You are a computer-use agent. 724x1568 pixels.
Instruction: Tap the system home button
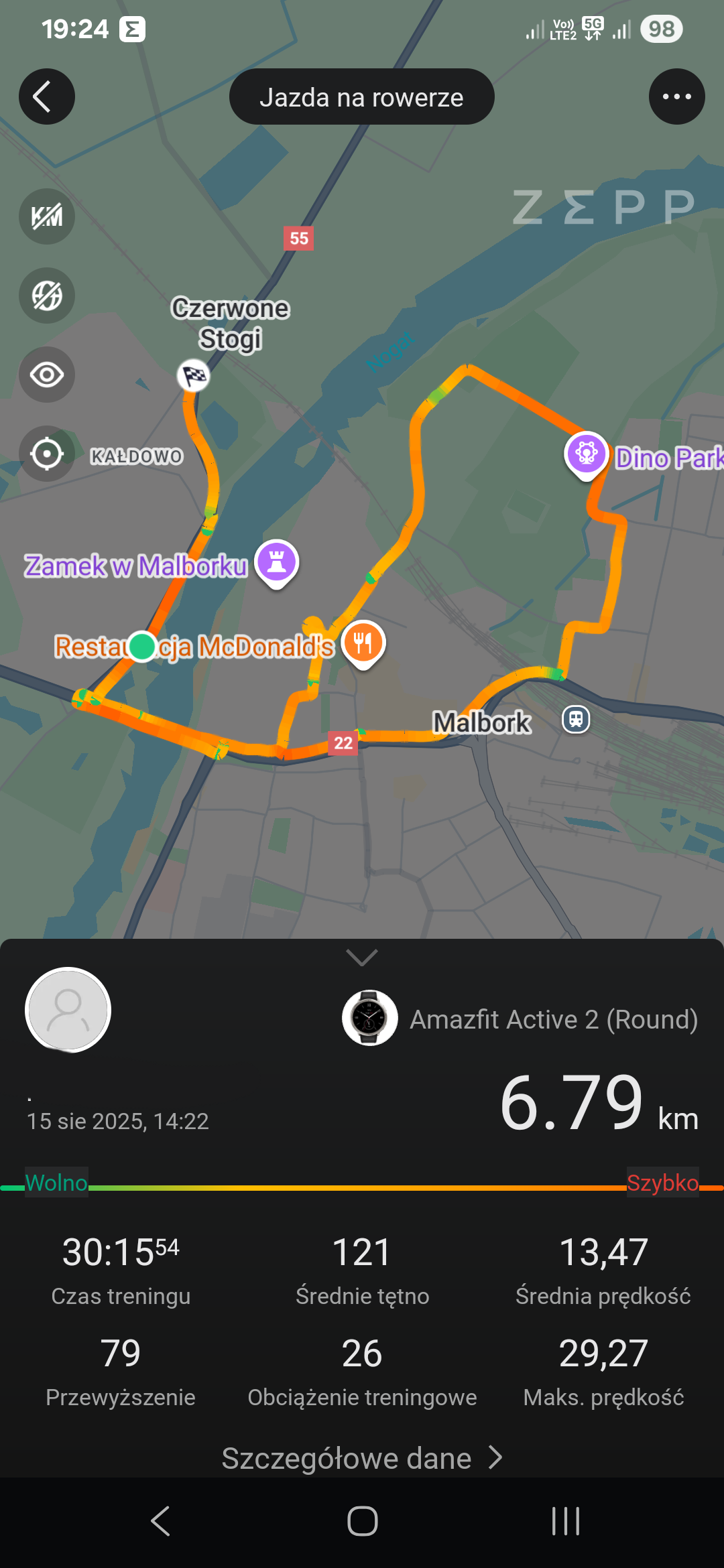tap(362, 1521)
